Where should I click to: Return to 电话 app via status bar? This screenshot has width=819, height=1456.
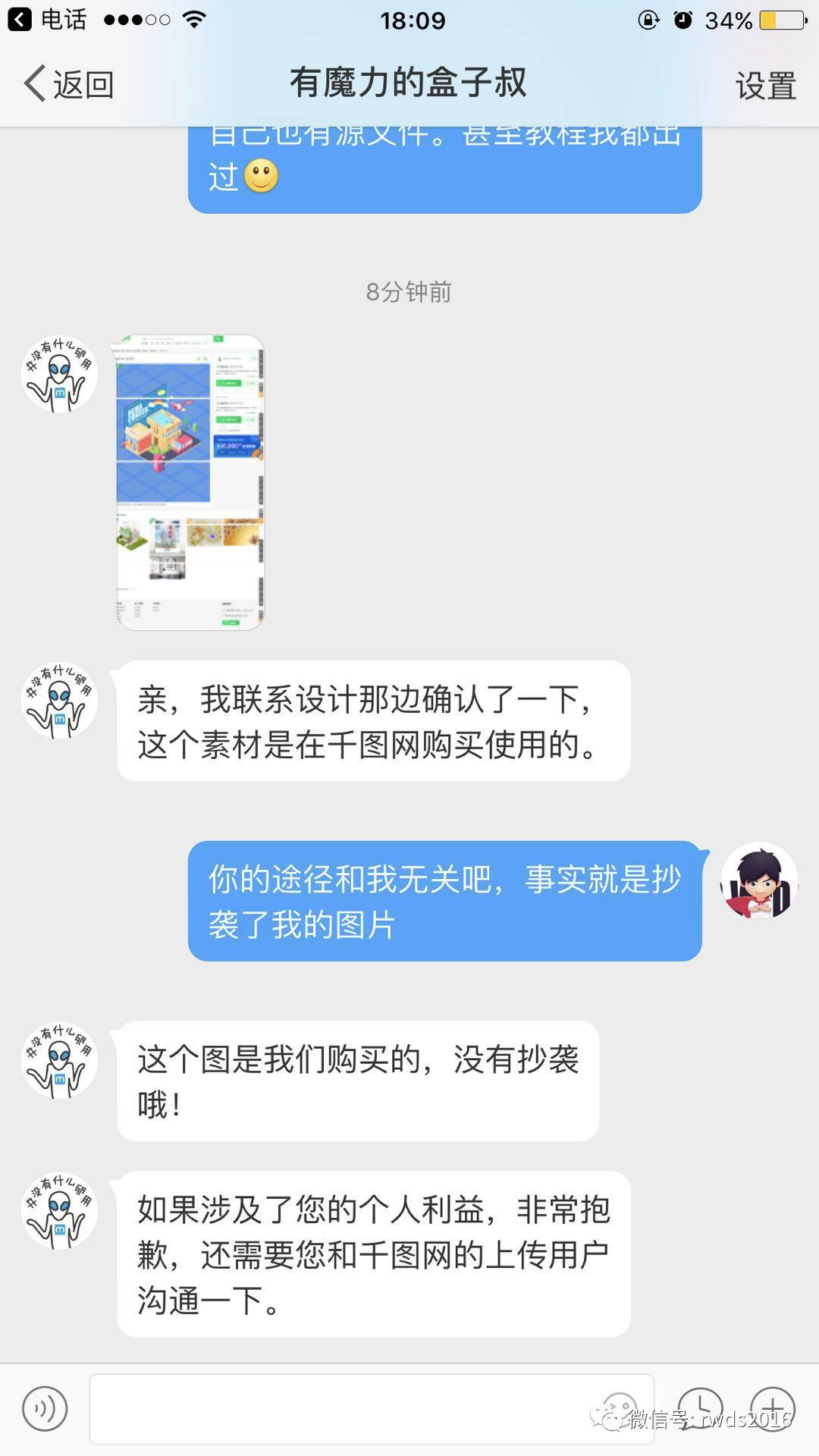[47, 19]
